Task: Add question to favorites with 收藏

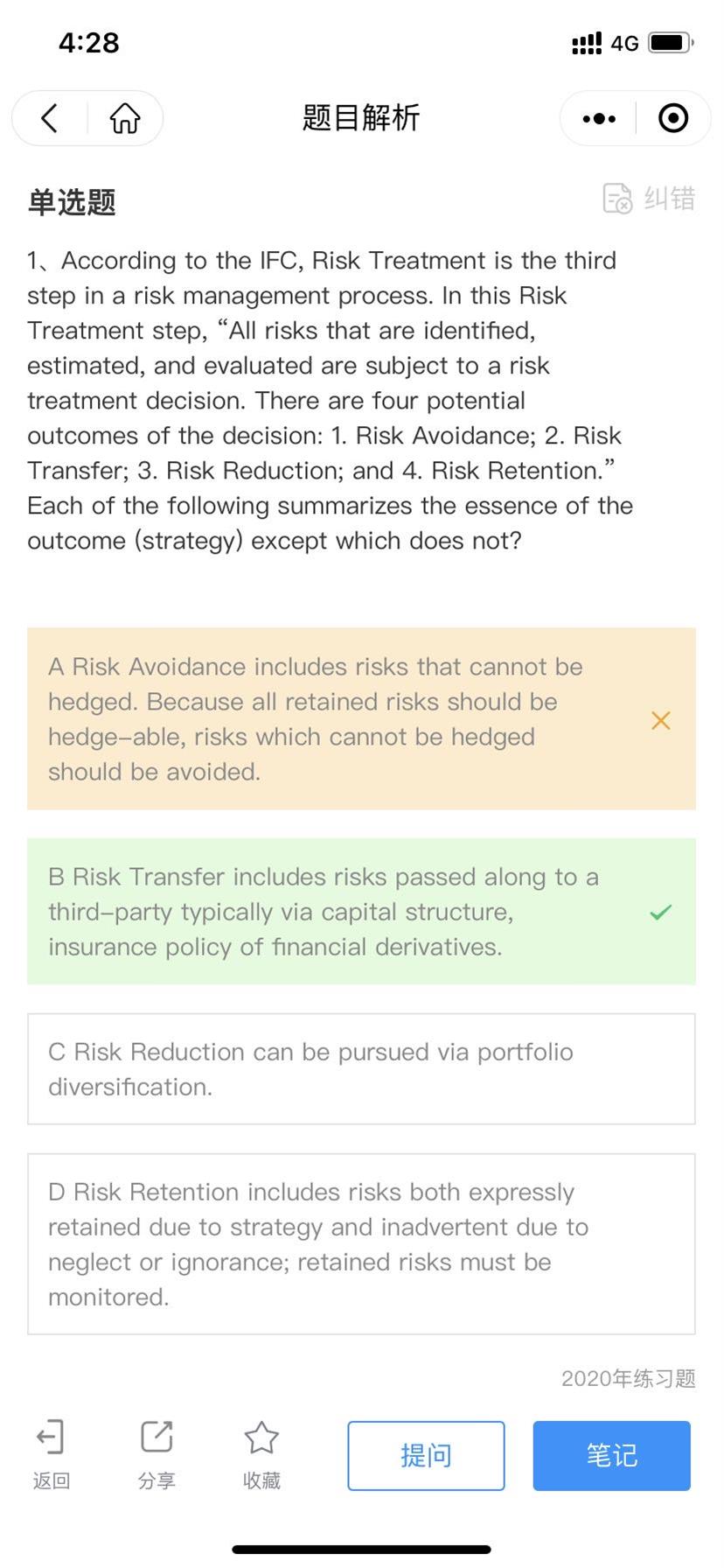Action: coord(261,1454)
